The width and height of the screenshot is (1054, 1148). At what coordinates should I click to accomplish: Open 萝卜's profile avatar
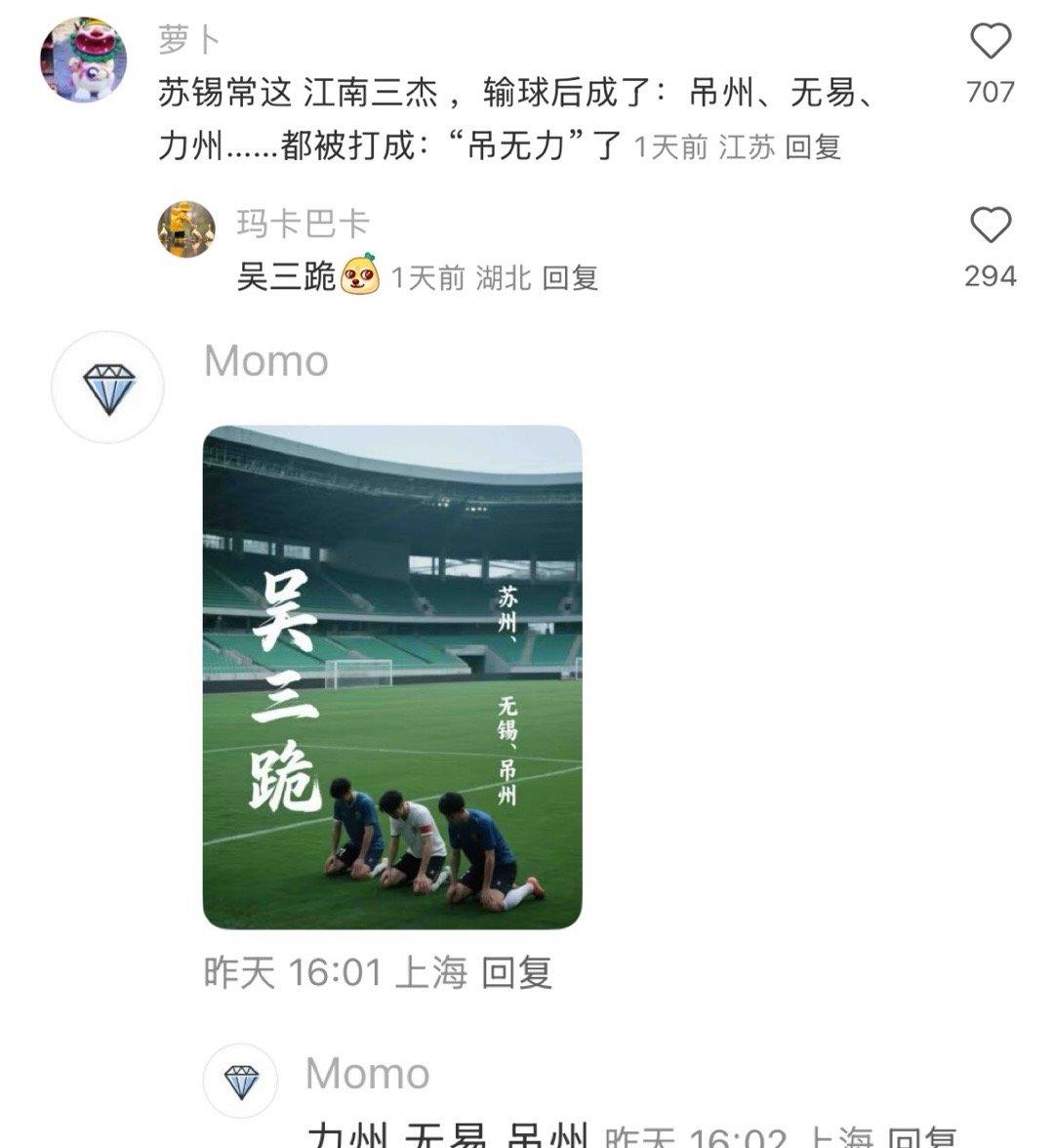point(83,60)
